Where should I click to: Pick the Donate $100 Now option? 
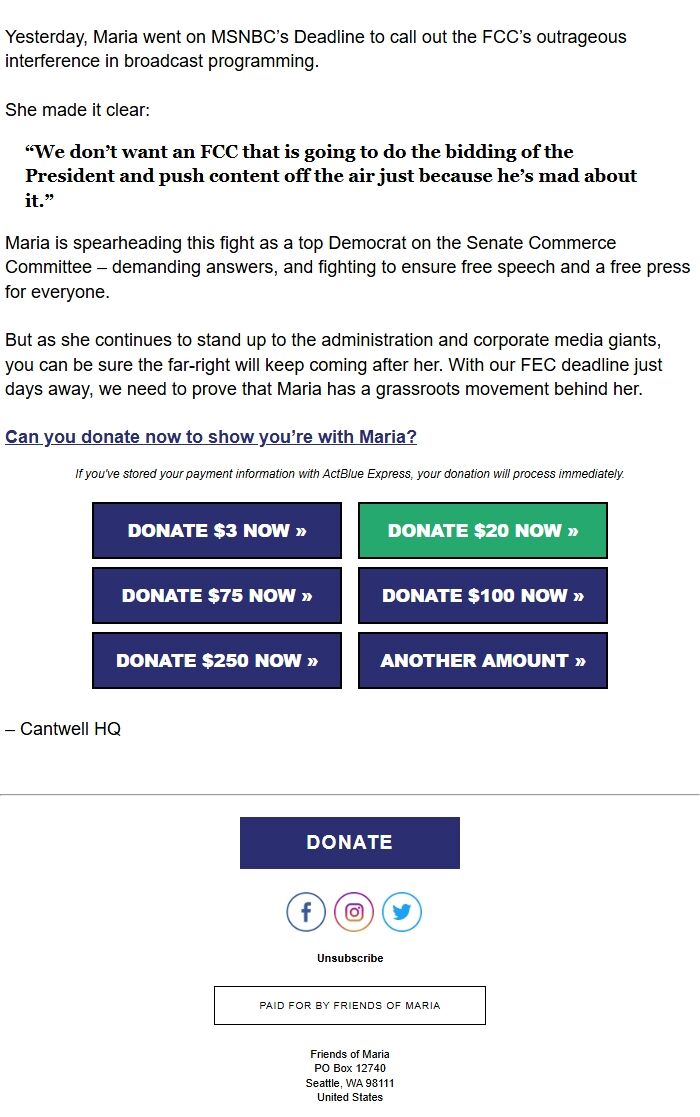pyautogui.click(x=483, y=596)
